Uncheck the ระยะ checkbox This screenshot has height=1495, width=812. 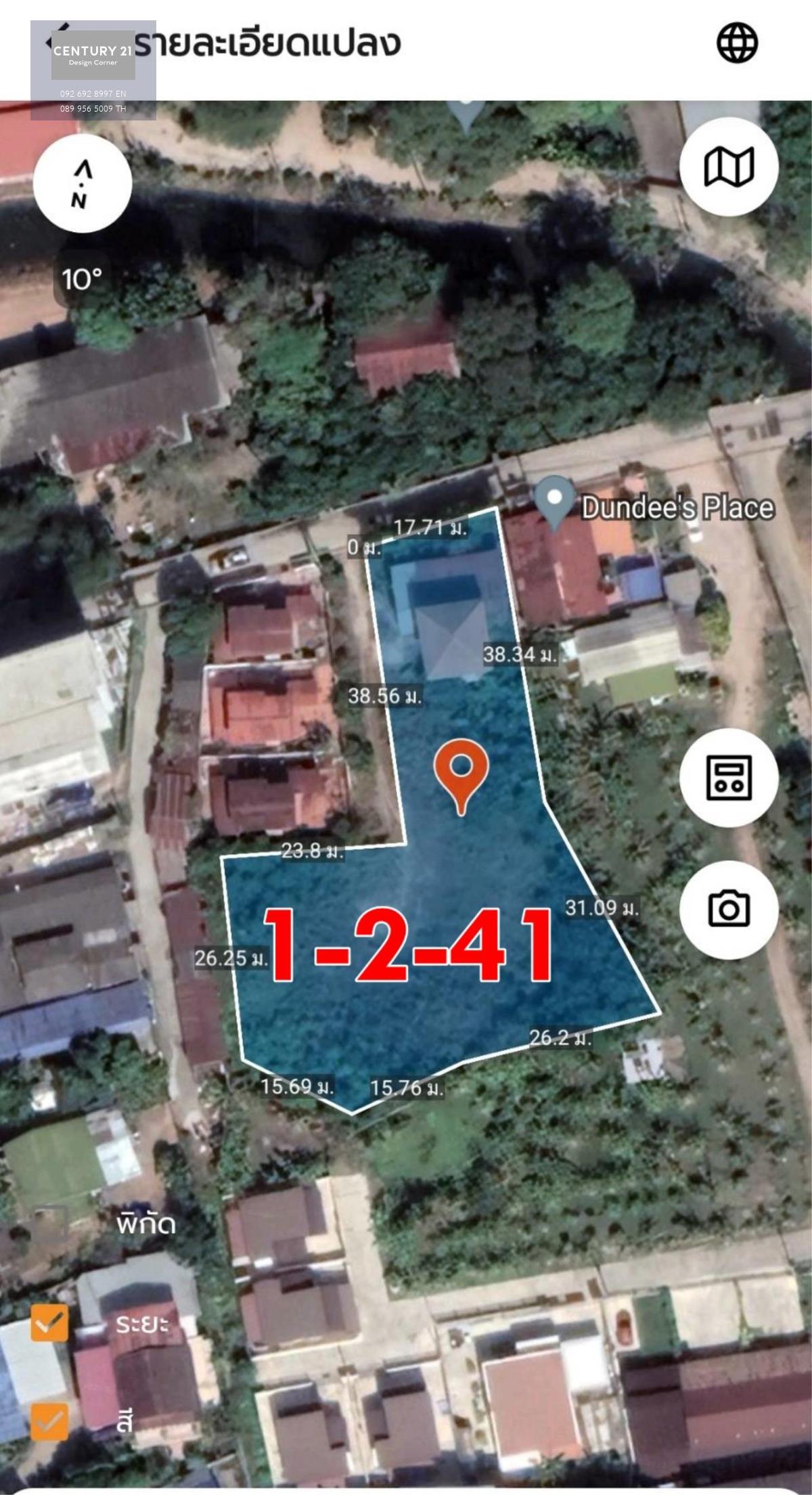click(49, 1322)
